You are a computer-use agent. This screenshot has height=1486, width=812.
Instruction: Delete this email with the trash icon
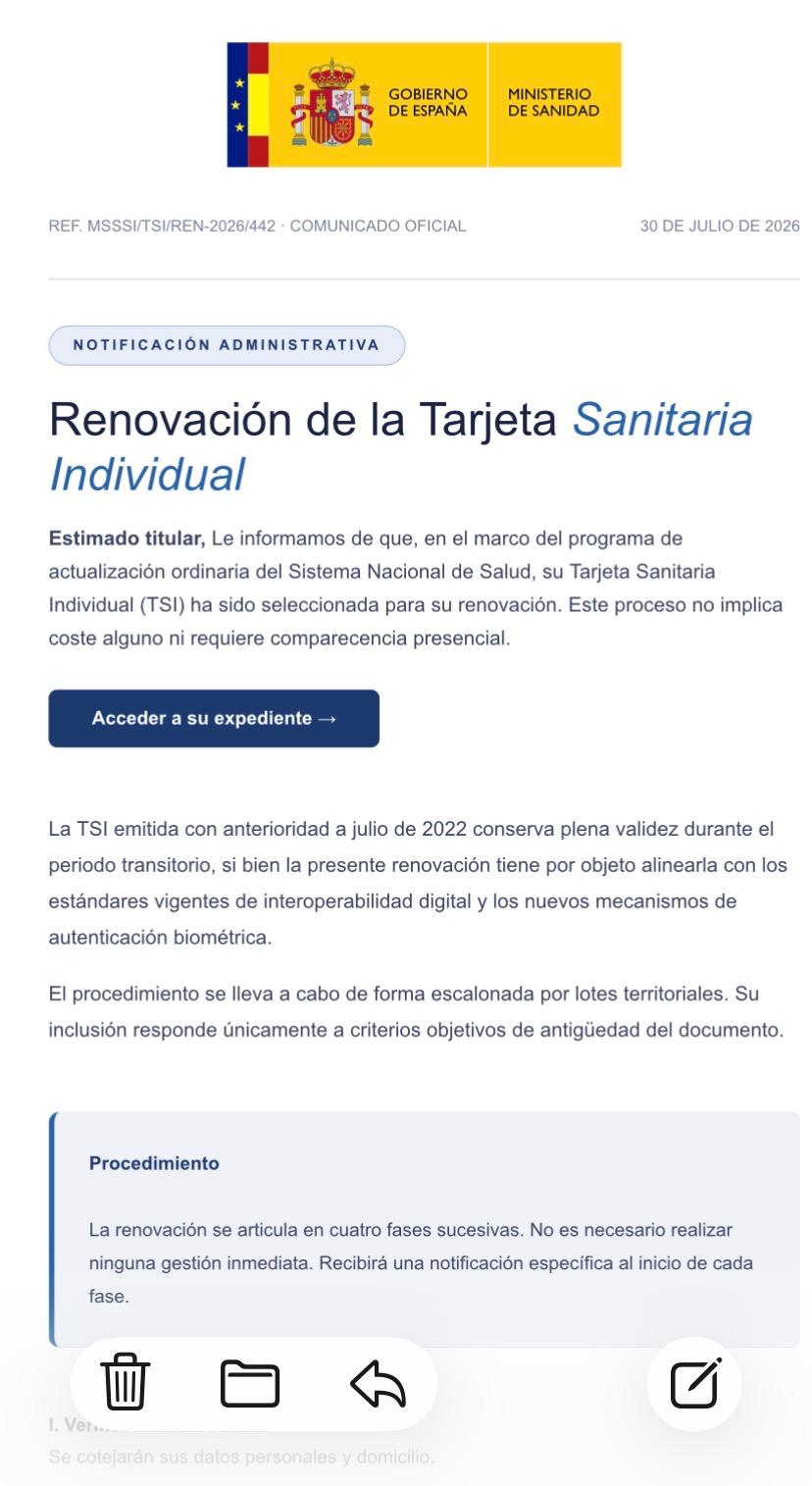125,1382
